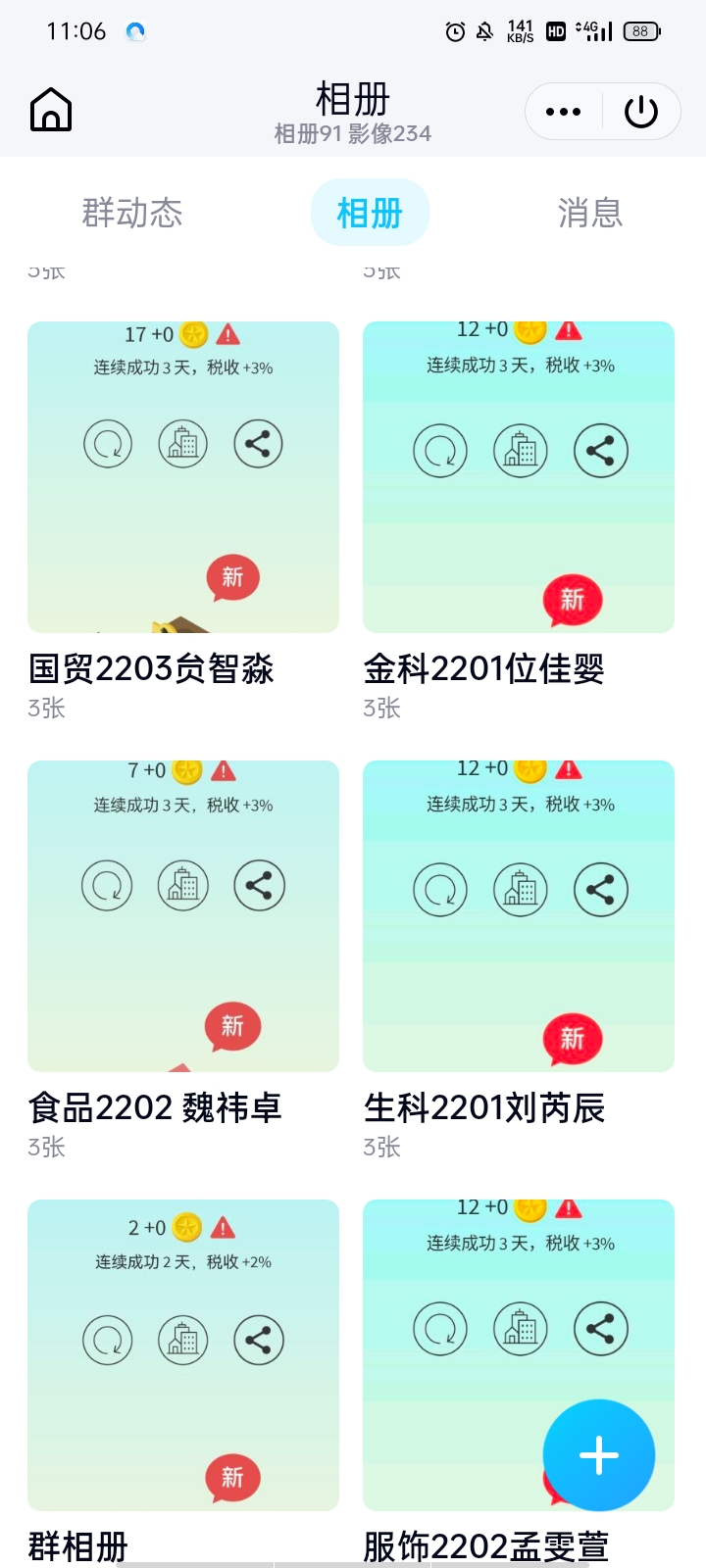This screenshot has height=1568, width=706.
Task: Open album 食品2202 魏祎卓
Action: pyautogui.click(x=183, y=916)
